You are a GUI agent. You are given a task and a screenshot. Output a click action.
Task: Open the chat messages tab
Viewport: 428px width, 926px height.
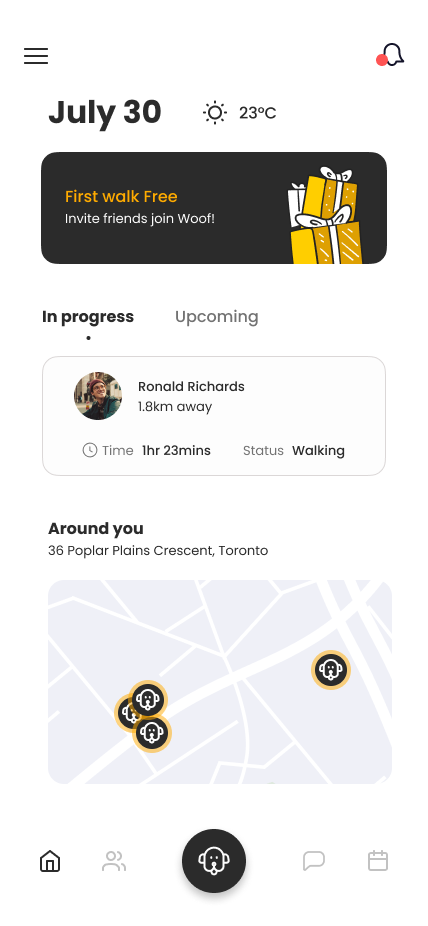coord(314,861)
